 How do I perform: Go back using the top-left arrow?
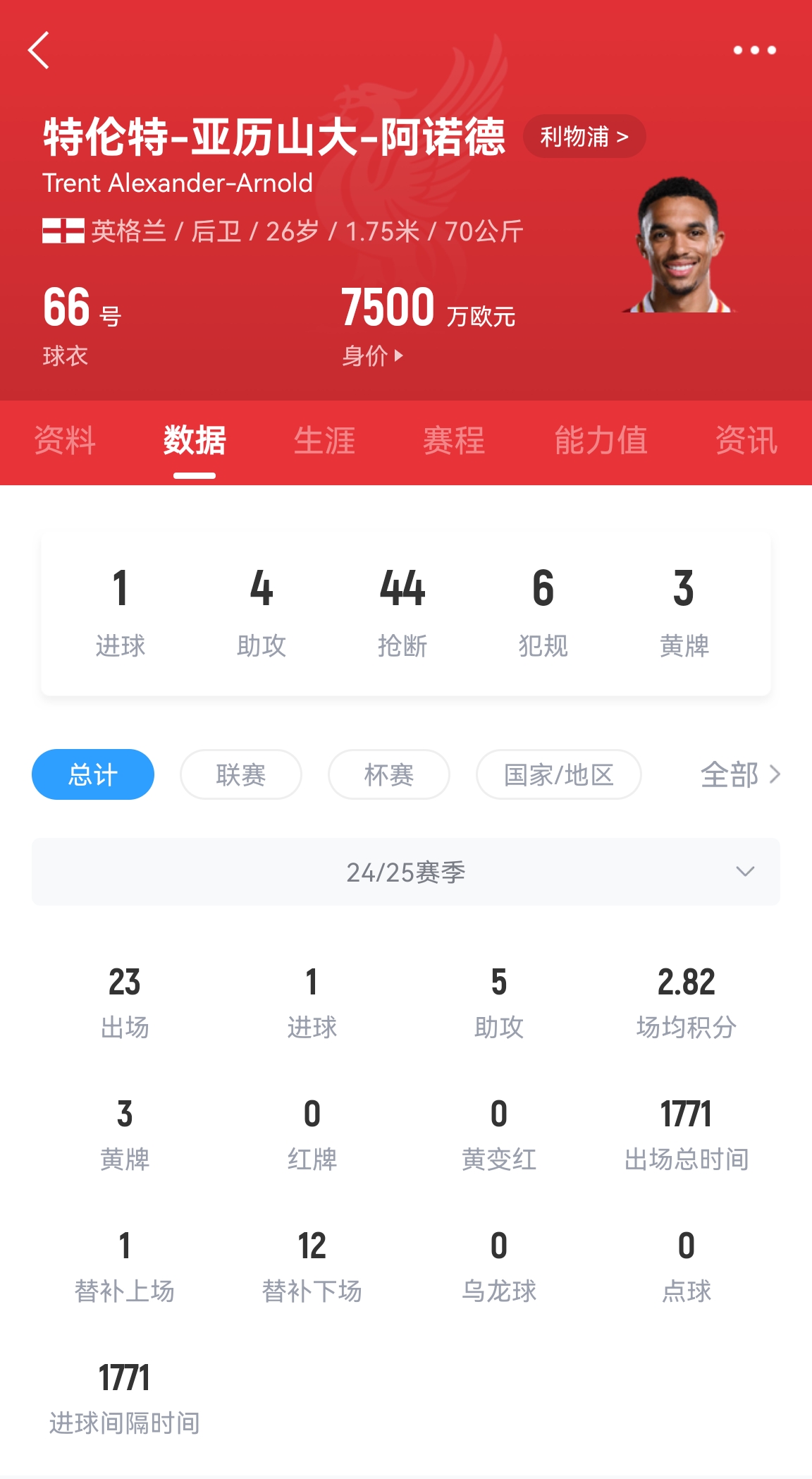click(39, 50)
